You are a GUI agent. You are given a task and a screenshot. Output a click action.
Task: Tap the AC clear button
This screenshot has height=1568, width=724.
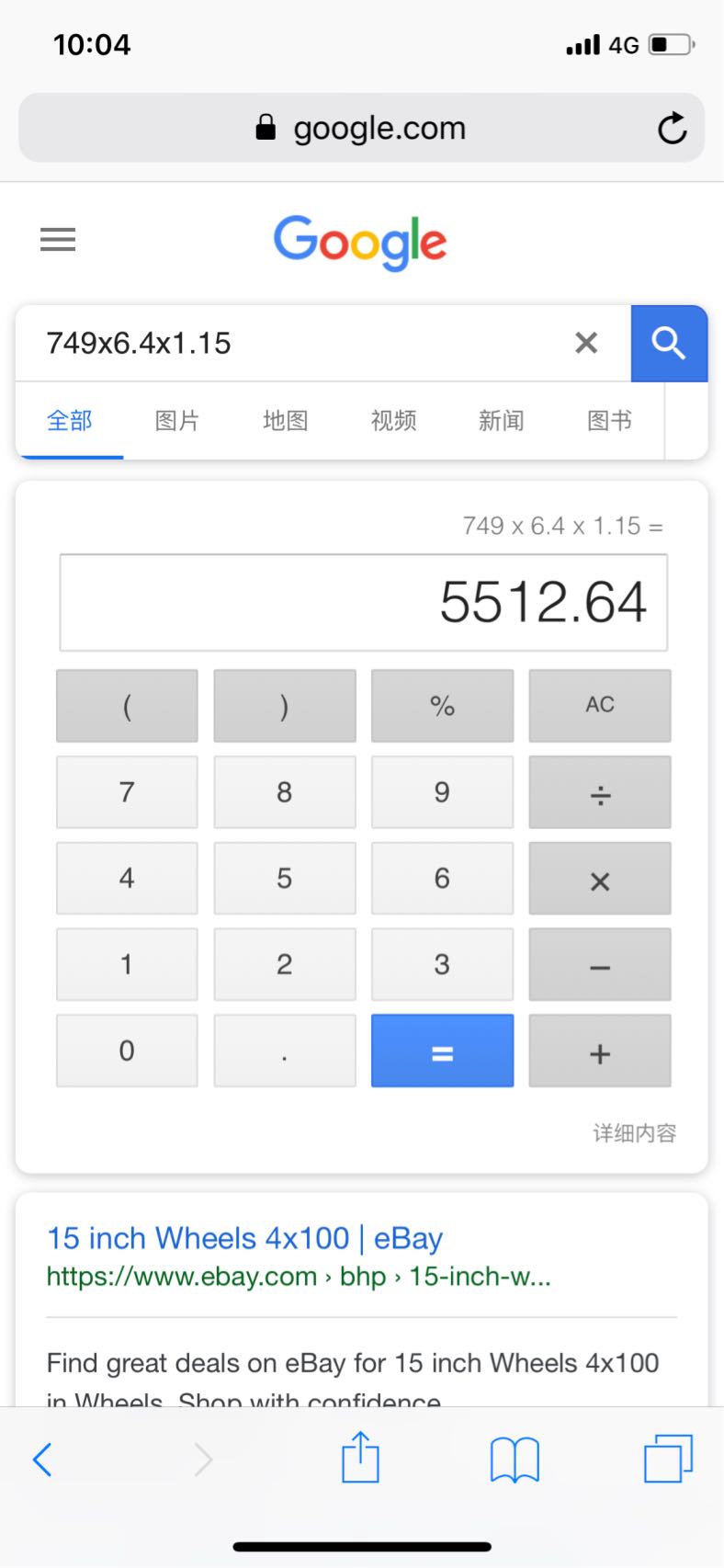click(x=599, y=705)
